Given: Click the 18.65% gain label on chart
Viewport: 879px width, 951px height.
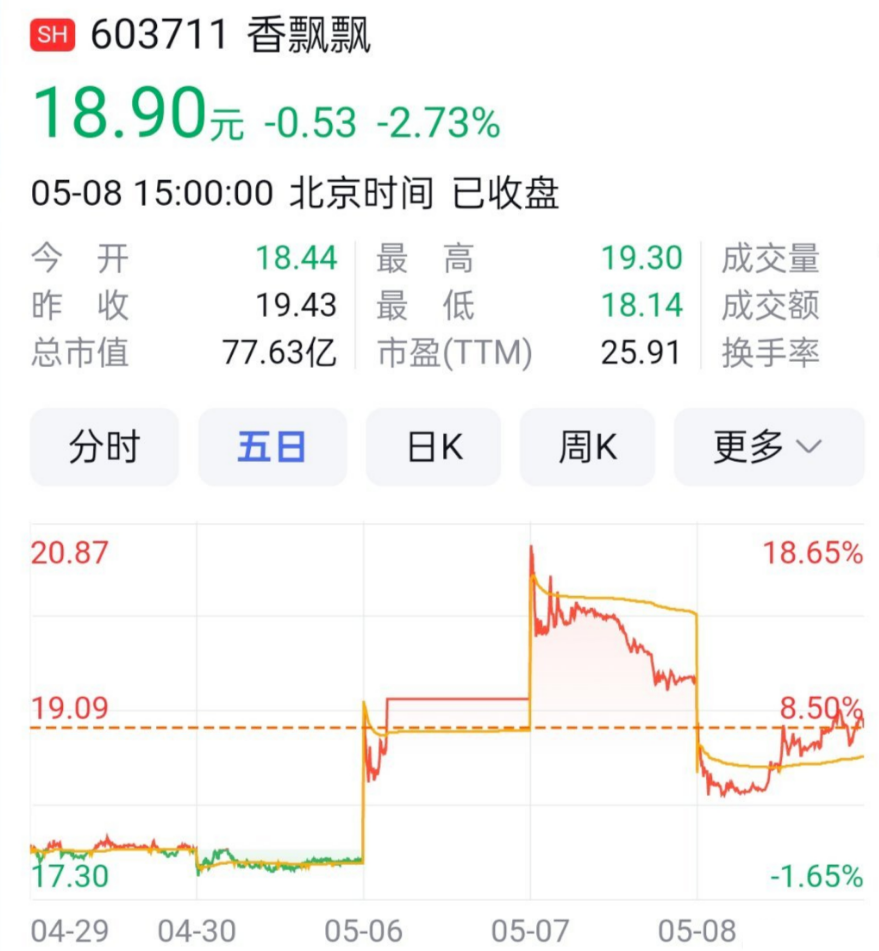Looking at the screenshot, I should tap(812, 553).
